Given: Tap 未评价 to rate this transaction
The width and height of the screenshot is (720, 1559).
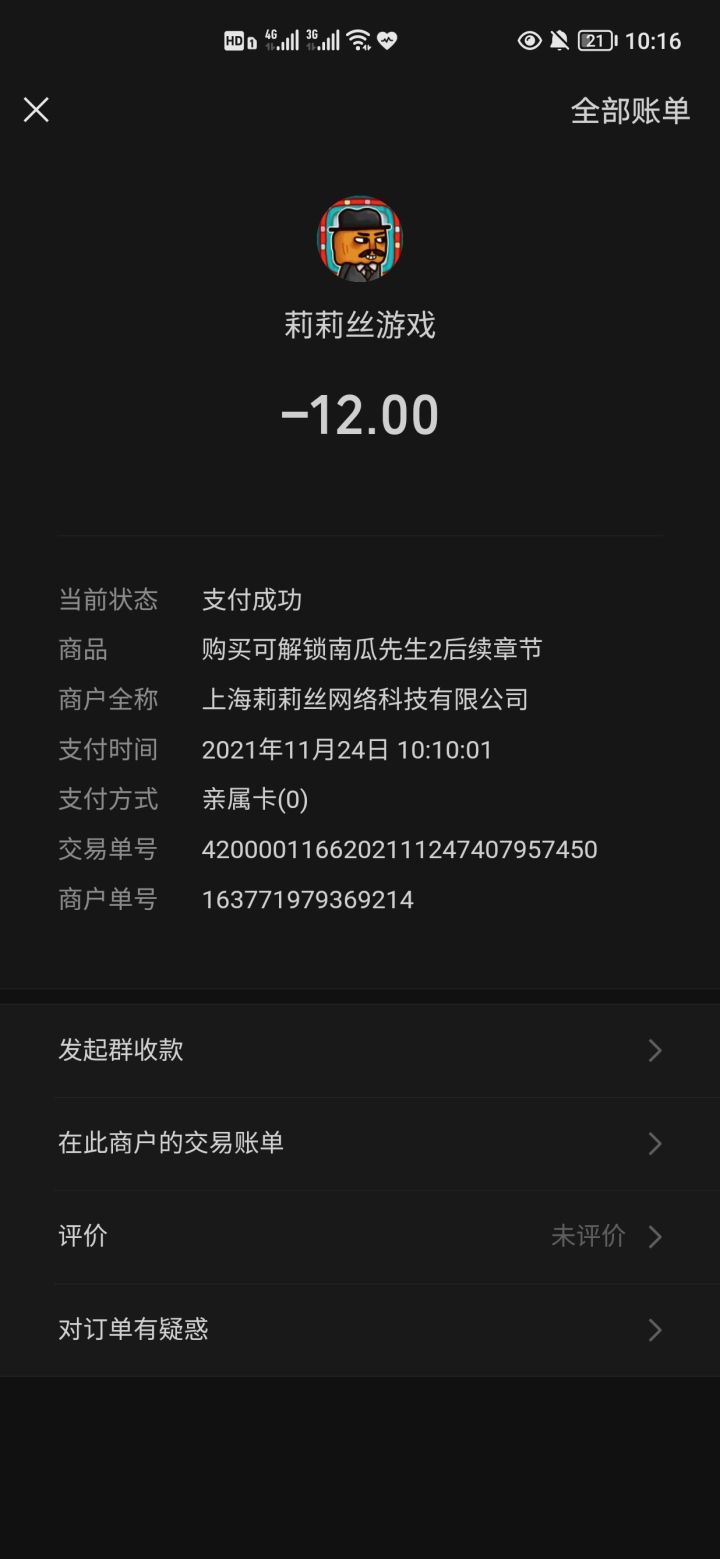Looking at the screenshot, I should [588, 1236].
